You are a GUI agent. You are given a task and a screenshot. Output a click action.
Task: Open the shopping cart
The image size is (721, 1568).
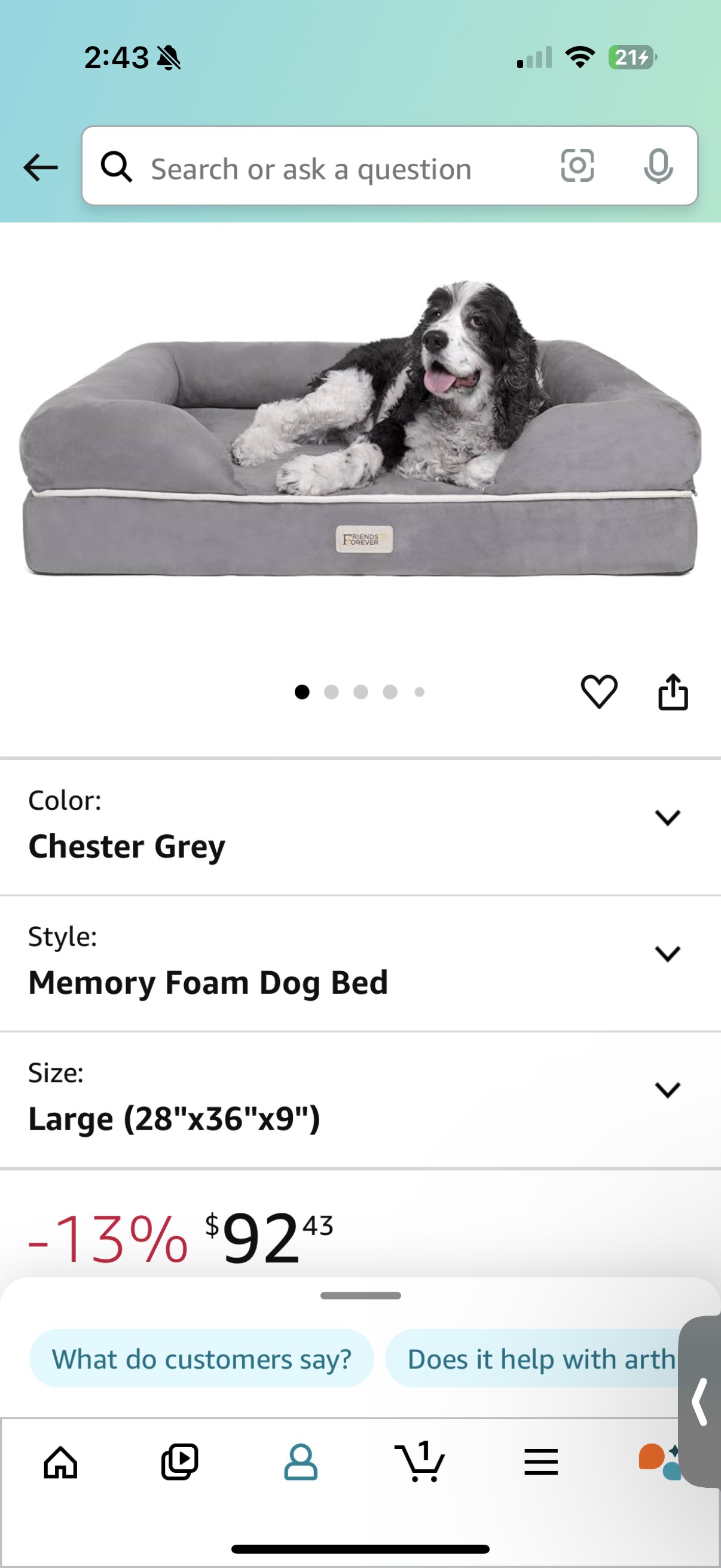tap(420, 1461)
